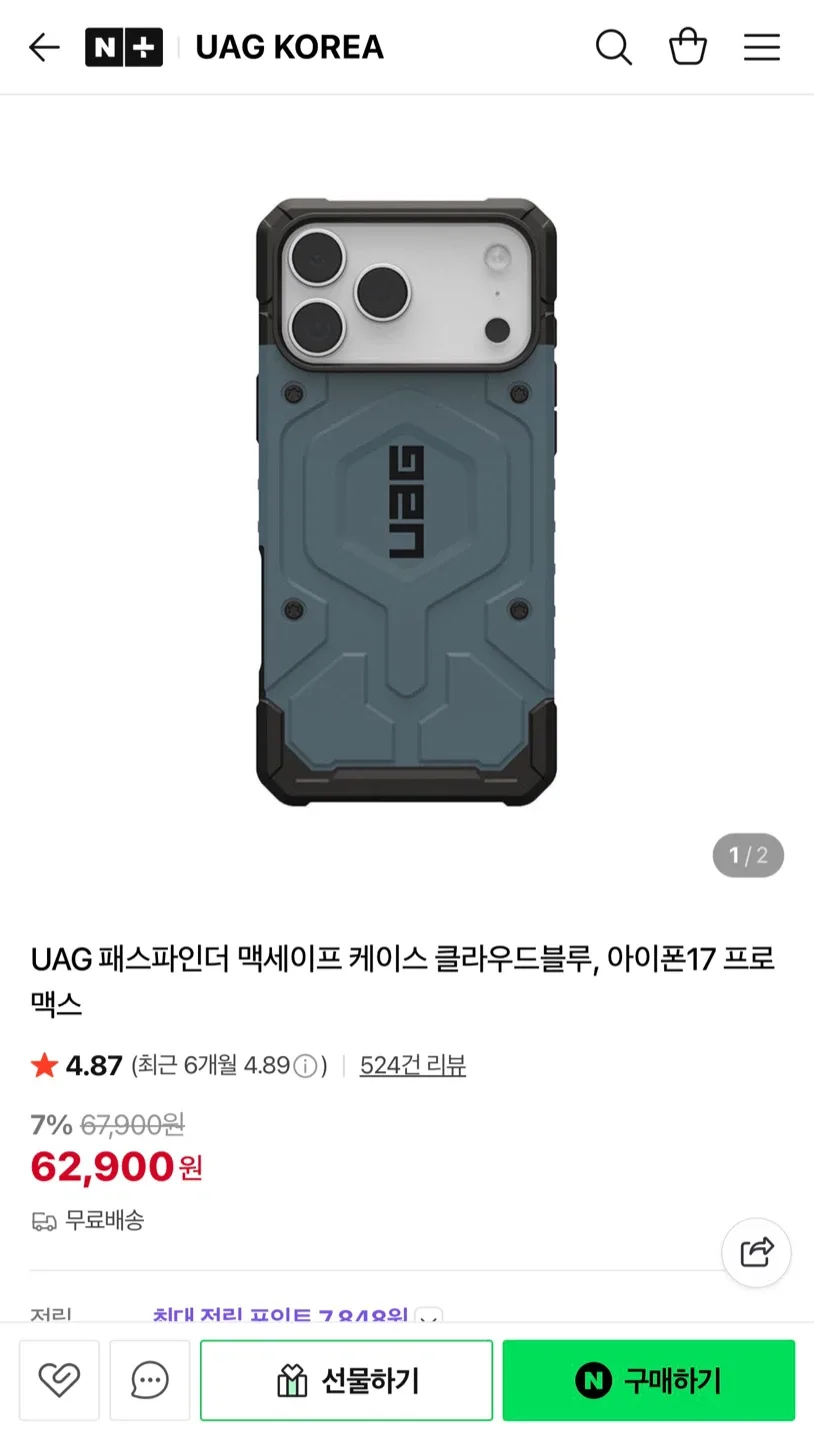
Task: Share this product
Action: pyautogui.click(x=756, y=1252)
